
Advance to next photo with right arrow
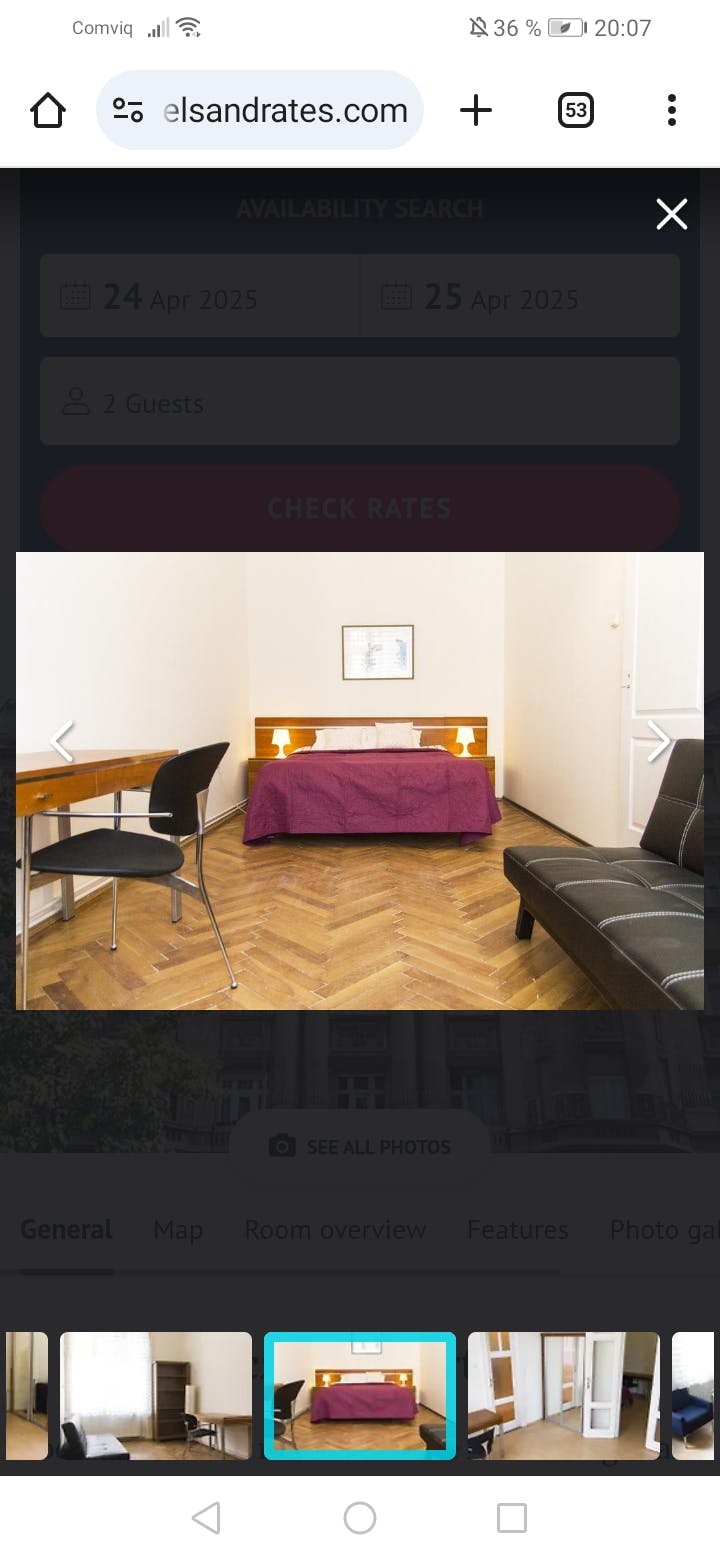click(x=658, y=741)
